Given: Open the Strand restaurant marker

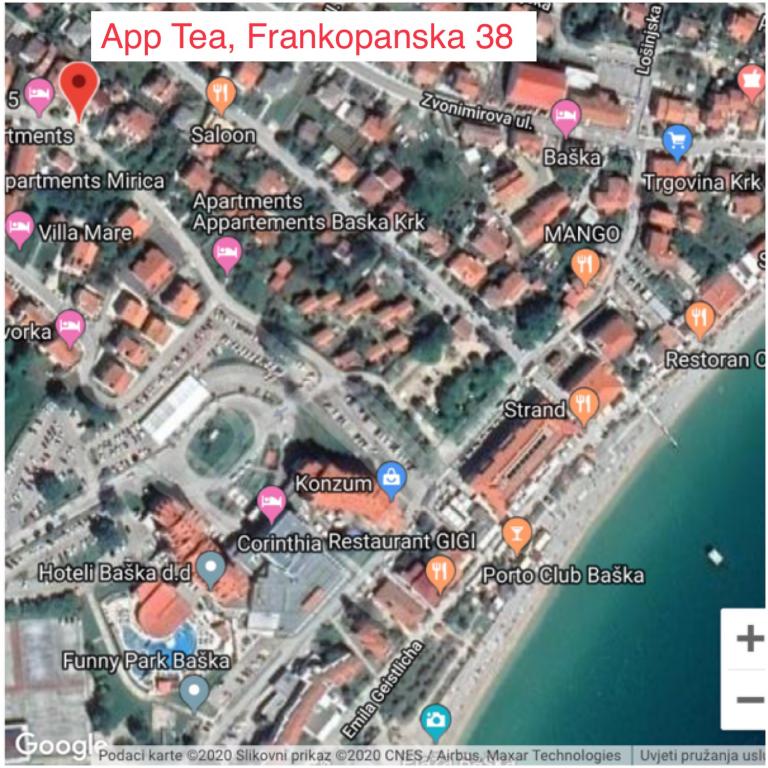Looking at the screenshot, I should point(584,405).
